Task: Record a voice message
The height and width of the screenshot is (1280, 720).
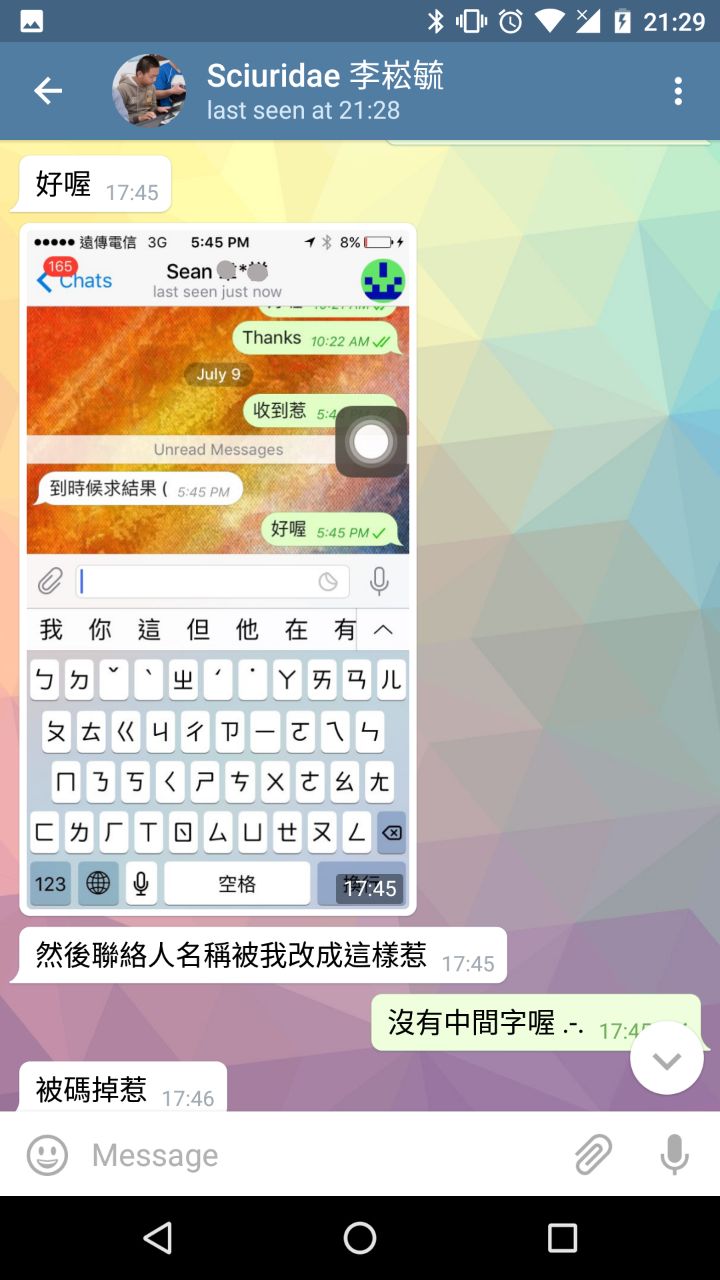Action: pyautogui.click(x=674, y=1155)
